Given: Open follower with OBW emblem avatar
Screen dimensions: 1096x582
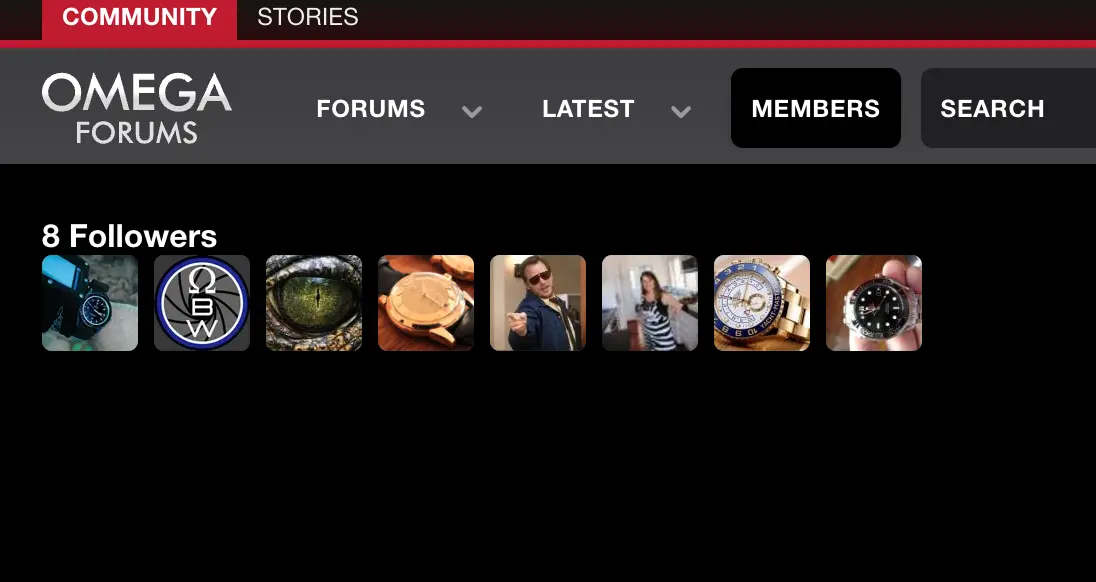Looking at the screenshot, I should (x=202, y=303).
